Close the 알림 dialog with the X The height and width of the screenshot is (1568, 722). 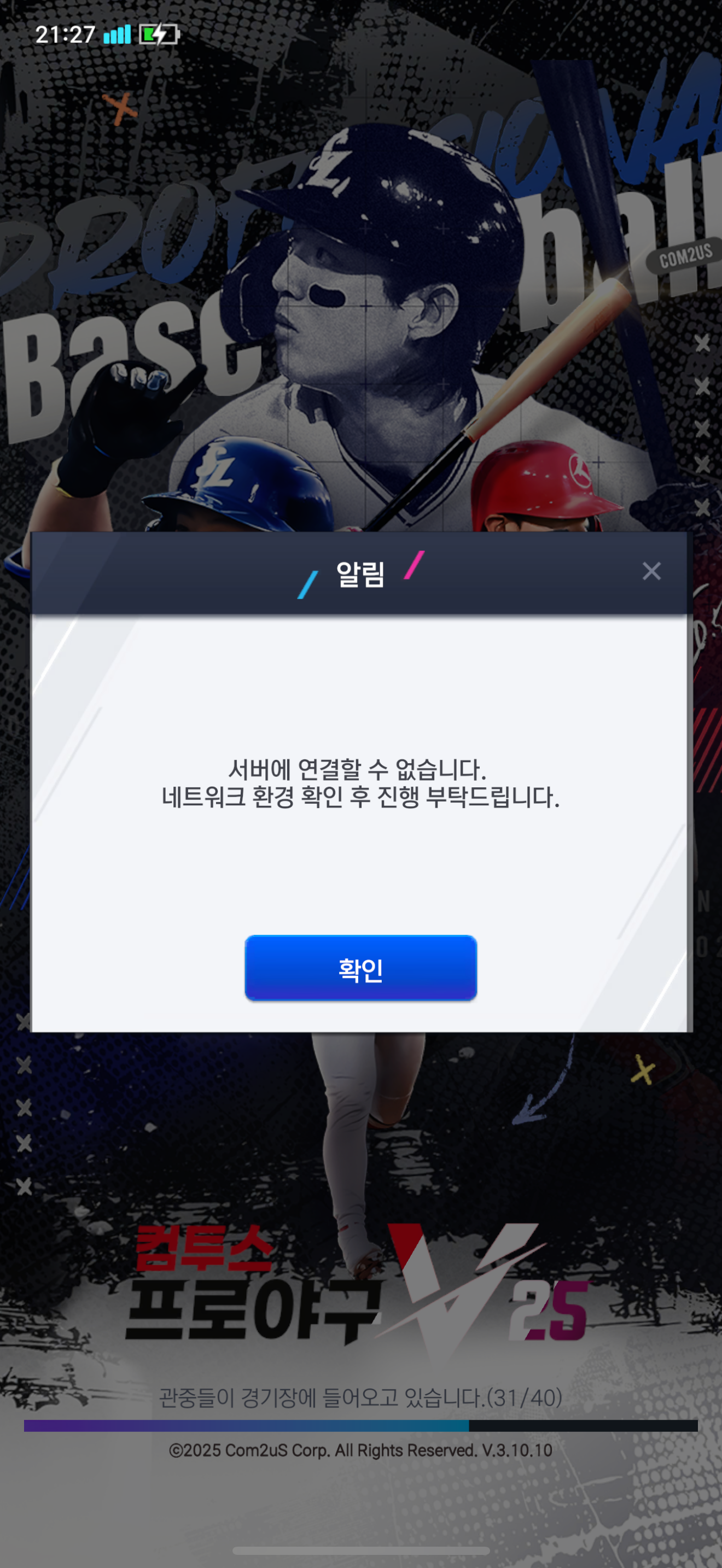(651, 571)
